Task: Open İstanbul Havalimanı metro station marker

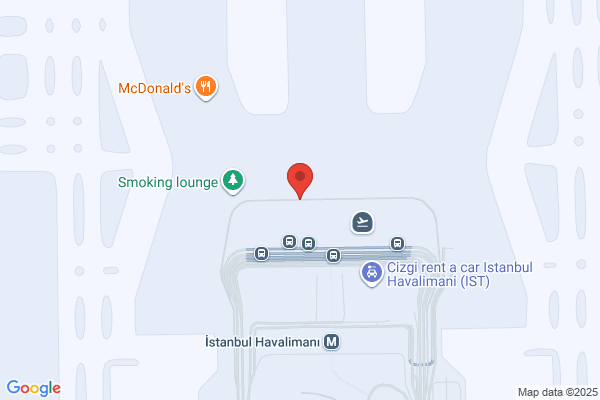Action: coord(331,341)
